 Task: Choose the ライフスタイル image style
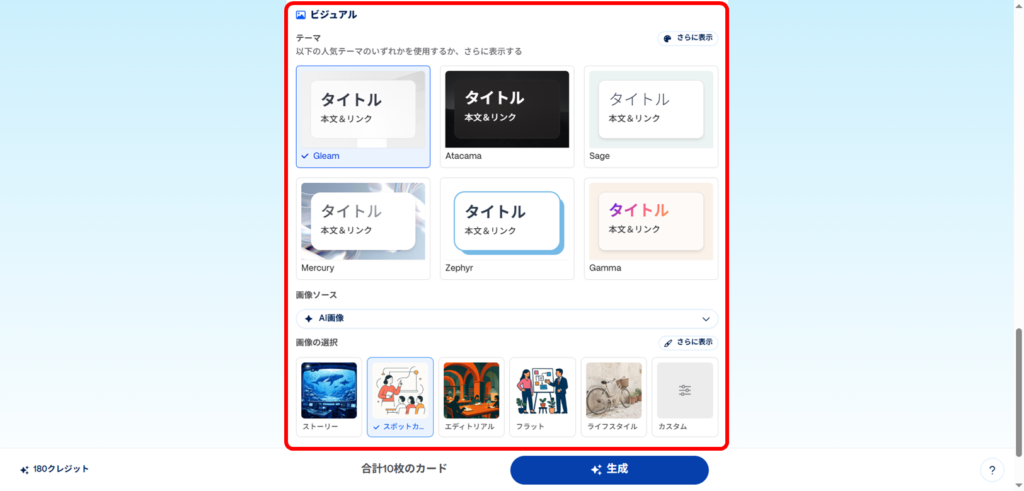tap(613, 396)
